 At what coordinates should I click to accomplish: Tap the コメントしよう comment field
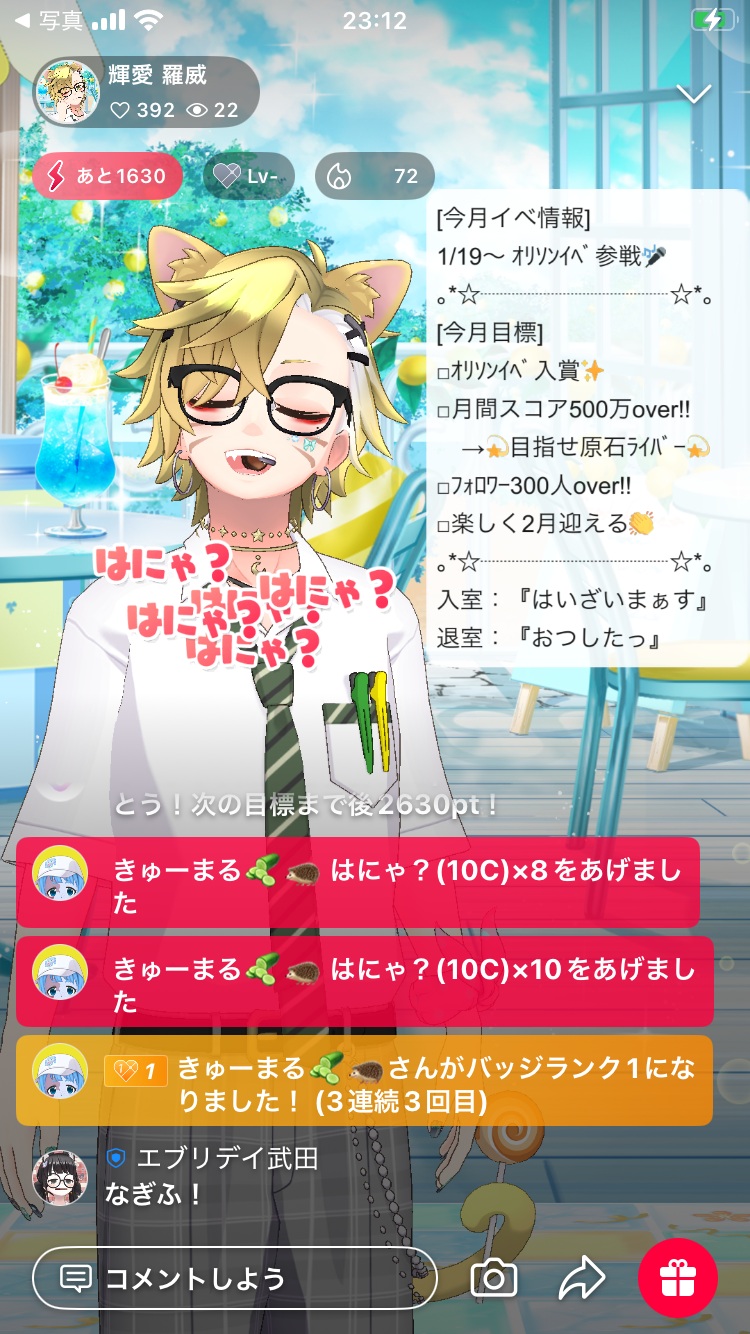click(x=235, y=1278)
